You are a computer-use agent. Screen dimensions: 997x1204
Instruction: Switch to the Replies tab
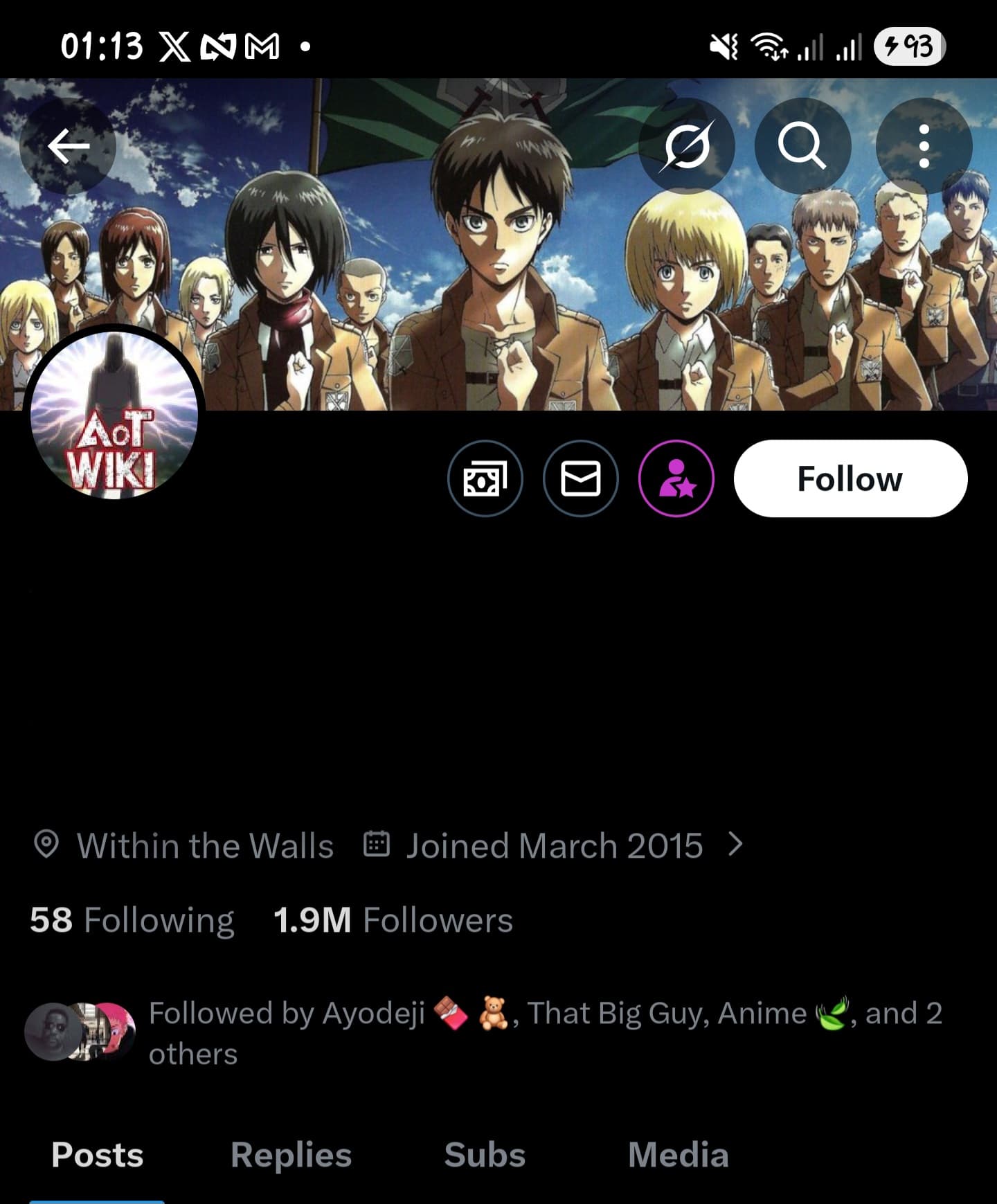coord(291,1154)
